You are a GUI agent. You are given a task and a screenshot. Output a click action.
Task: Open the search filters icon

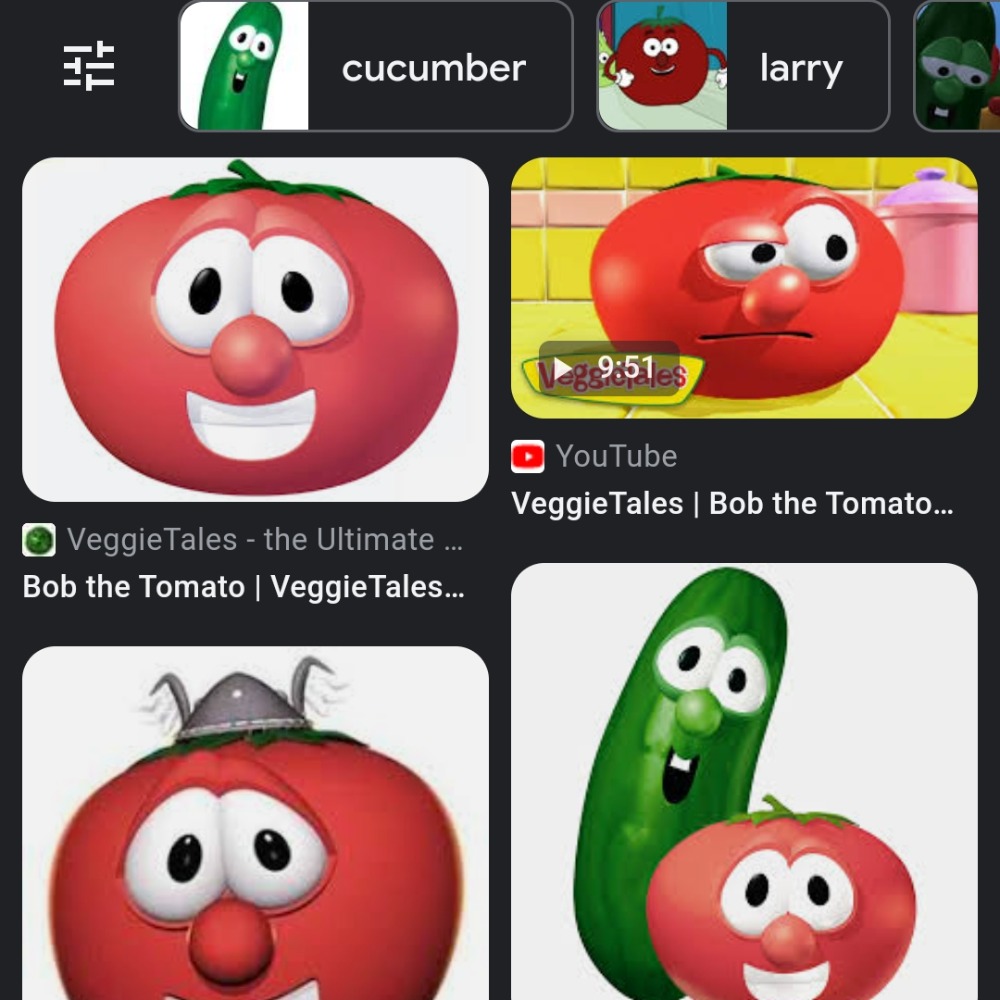89,67
